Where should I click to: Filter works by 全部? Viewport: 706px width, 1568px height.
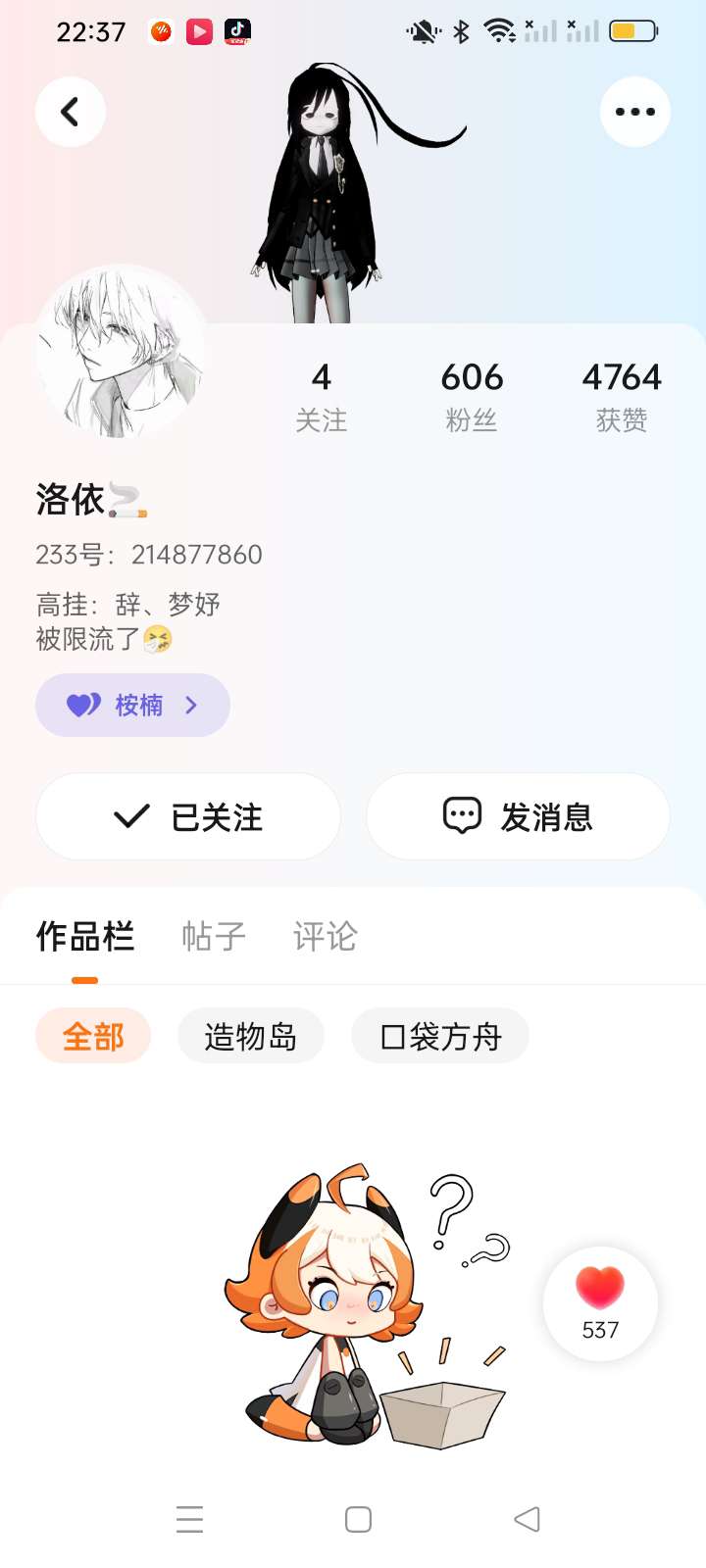click(x=93, y=1036)
